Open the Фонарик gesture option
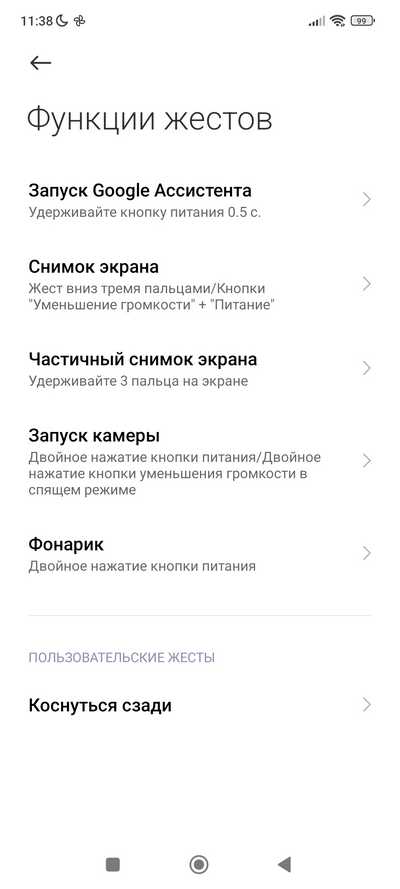Viewport: 400px width, 889px height. [x=200, y=553]
